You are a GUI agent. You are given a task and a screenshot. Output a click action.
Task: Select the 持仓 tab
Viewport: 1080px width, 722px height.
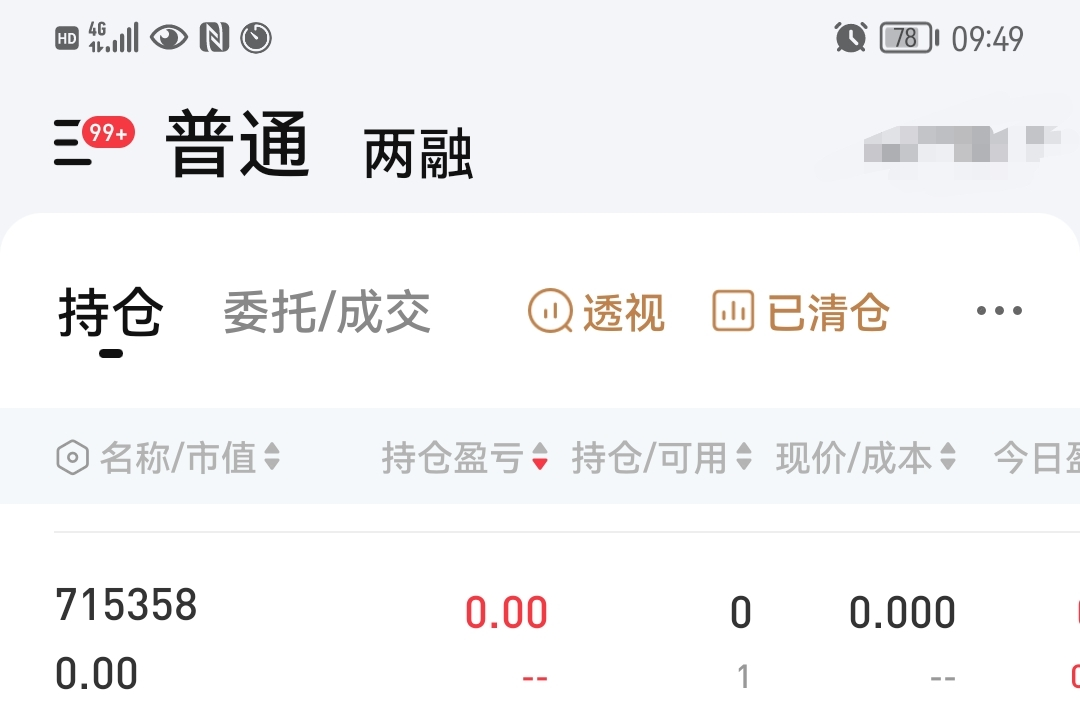111,313
